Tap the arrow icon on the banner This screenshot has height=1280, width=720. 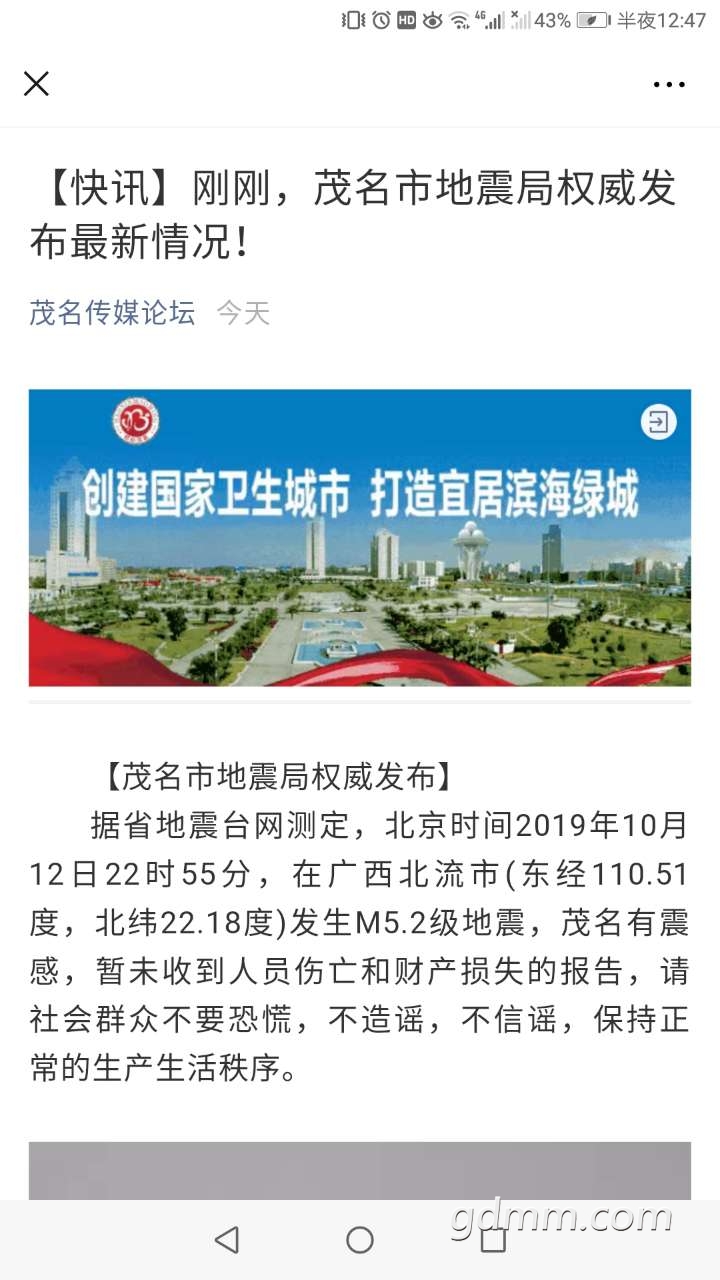point(658,422)
